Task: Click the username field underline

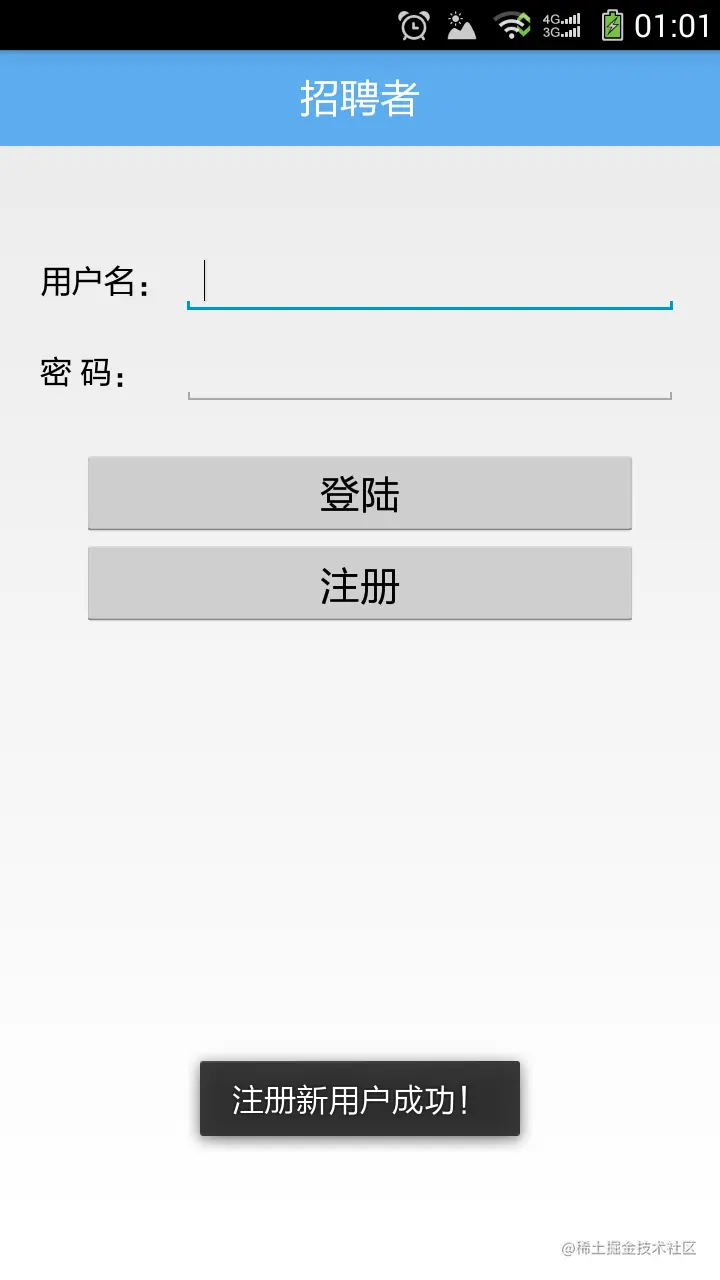Action: point(428,307)
